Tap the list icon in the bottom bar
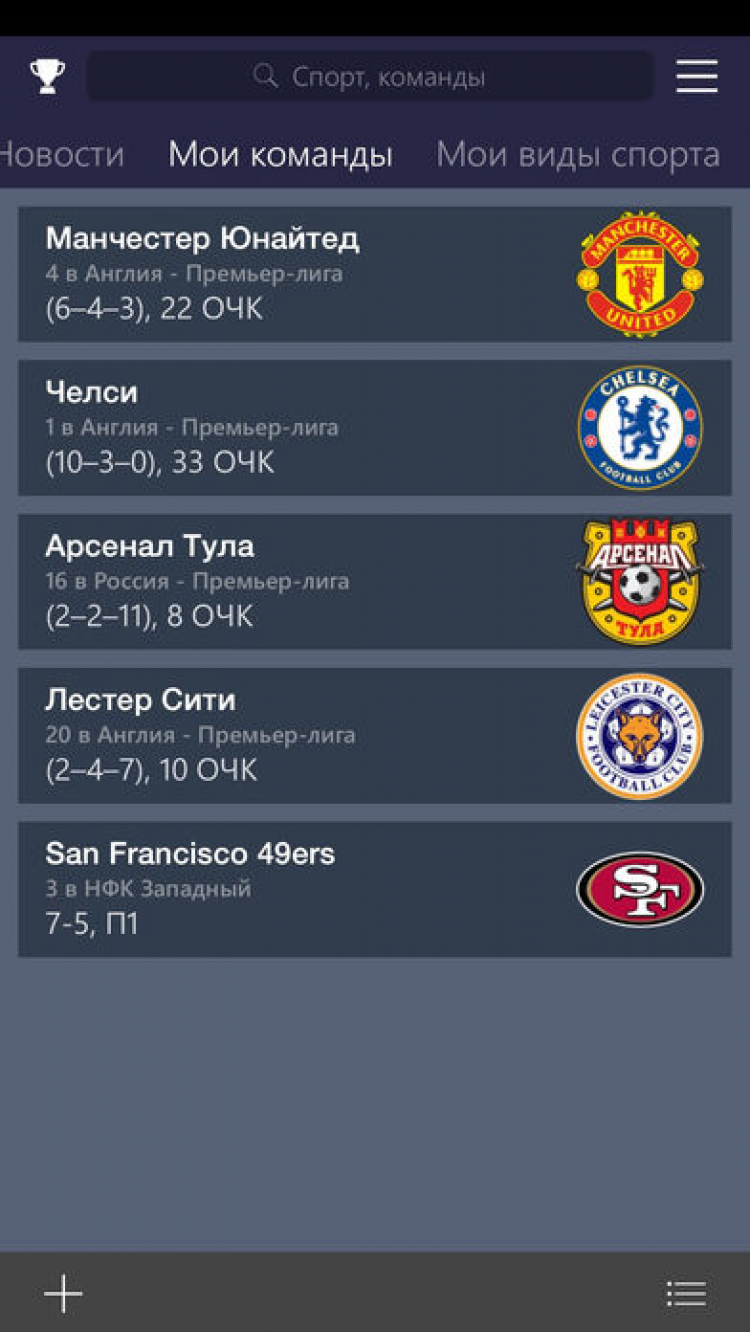 click(x=687, y=1293)
